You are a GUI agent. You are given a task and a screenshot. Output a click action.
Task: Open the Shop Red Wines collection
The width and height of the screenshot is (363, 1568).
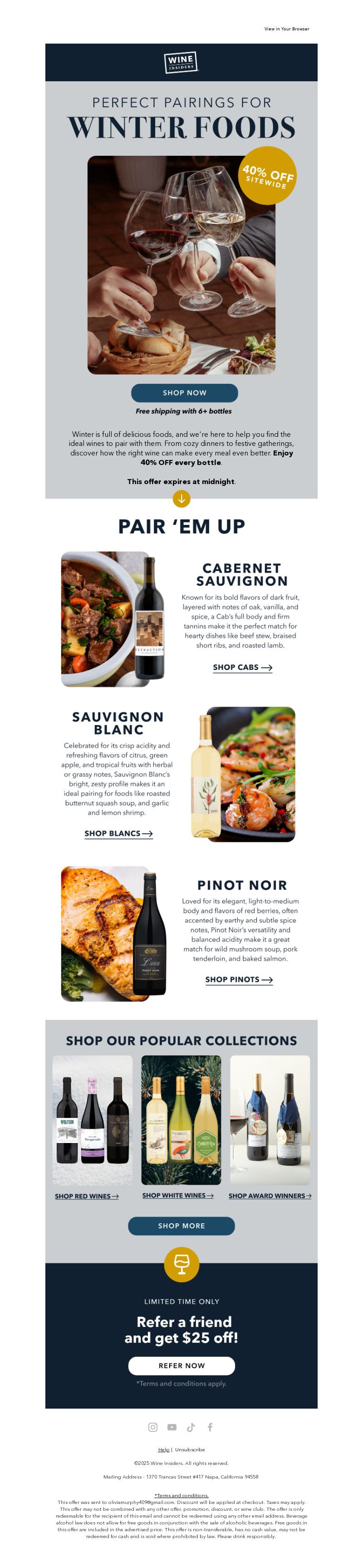[x=86, y=1196]
